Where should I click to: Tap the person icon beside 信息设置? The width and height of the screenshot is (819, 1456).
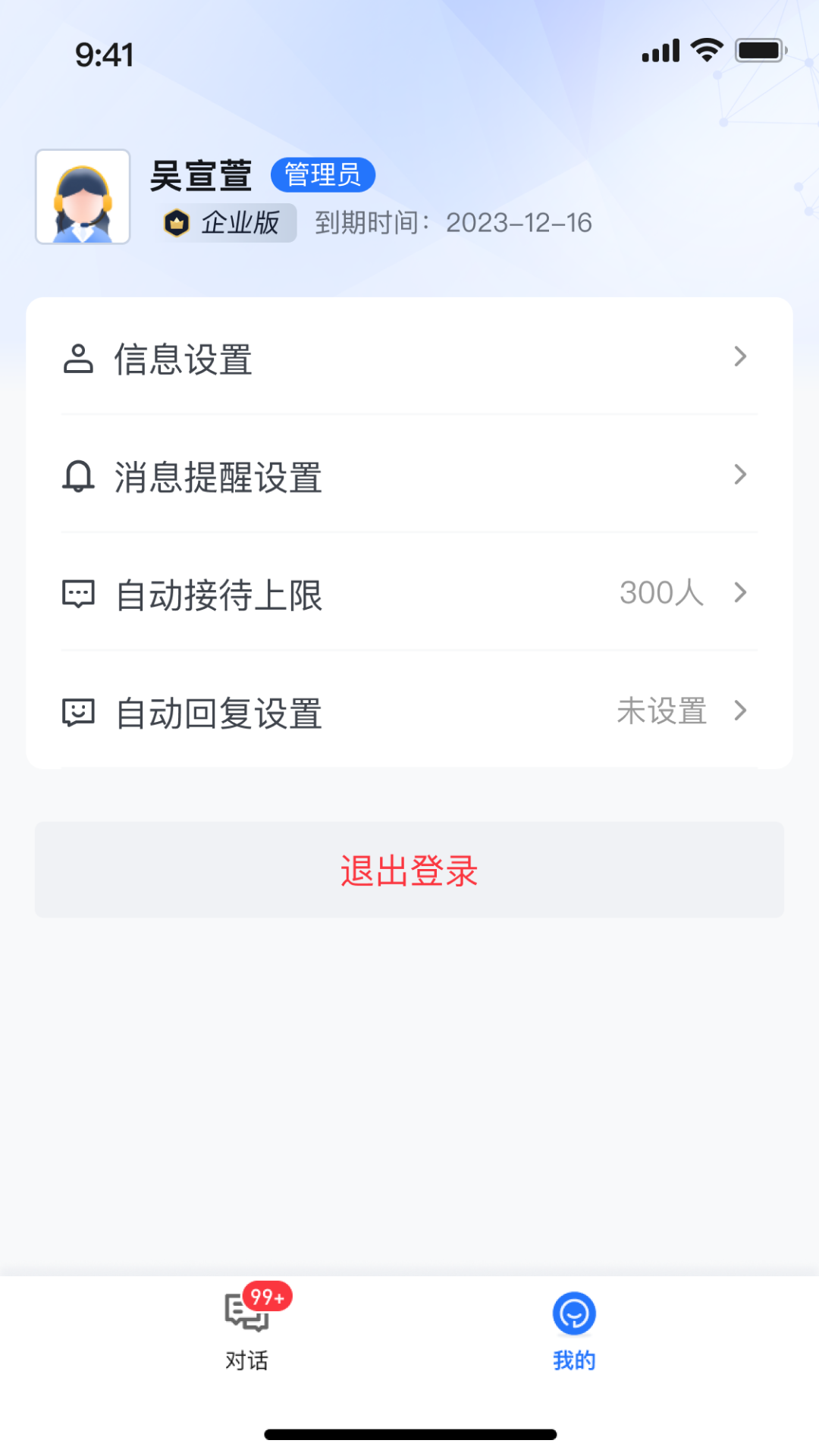79,356
